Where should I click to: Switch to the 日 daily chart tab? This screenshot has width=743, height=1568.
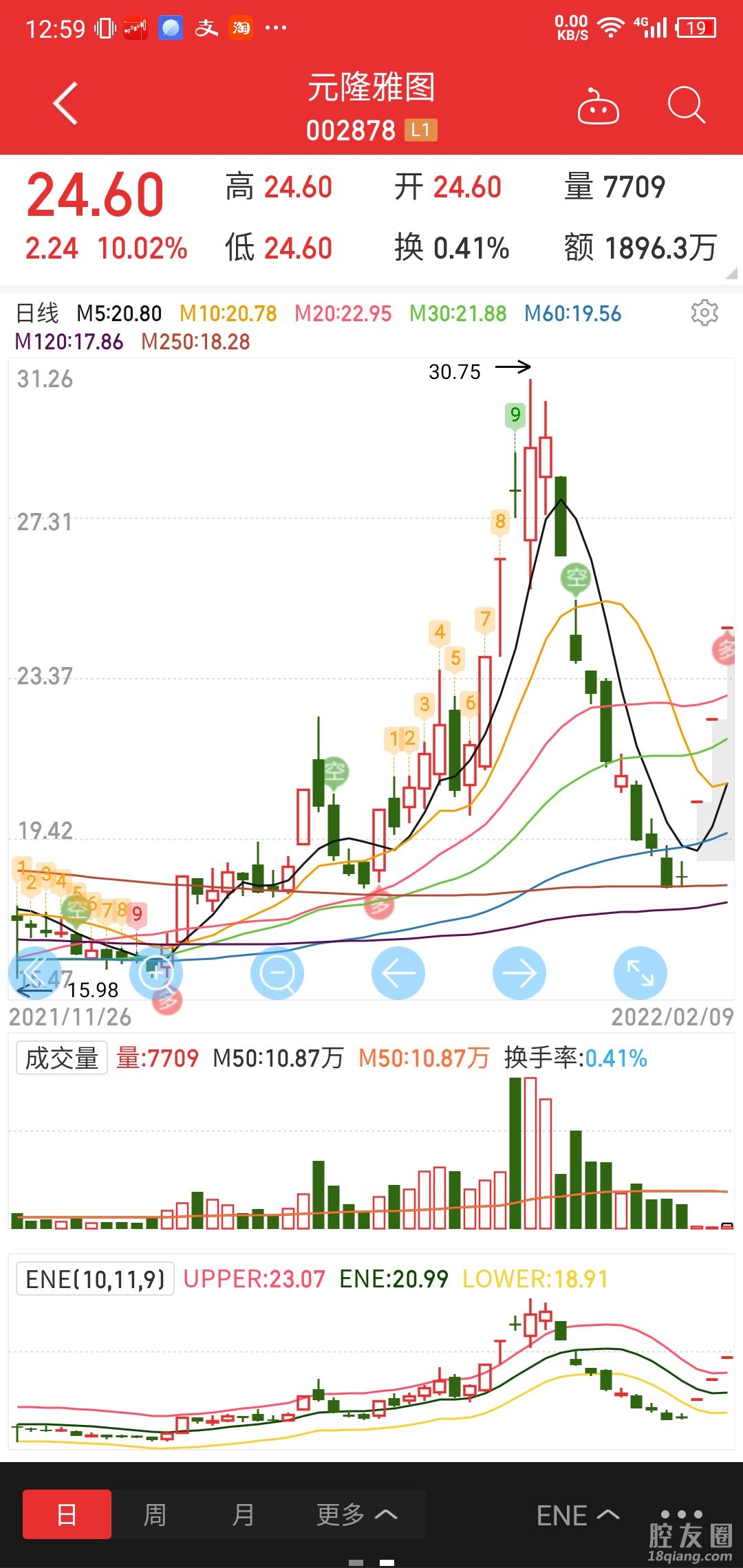(x=67, y=1514)
